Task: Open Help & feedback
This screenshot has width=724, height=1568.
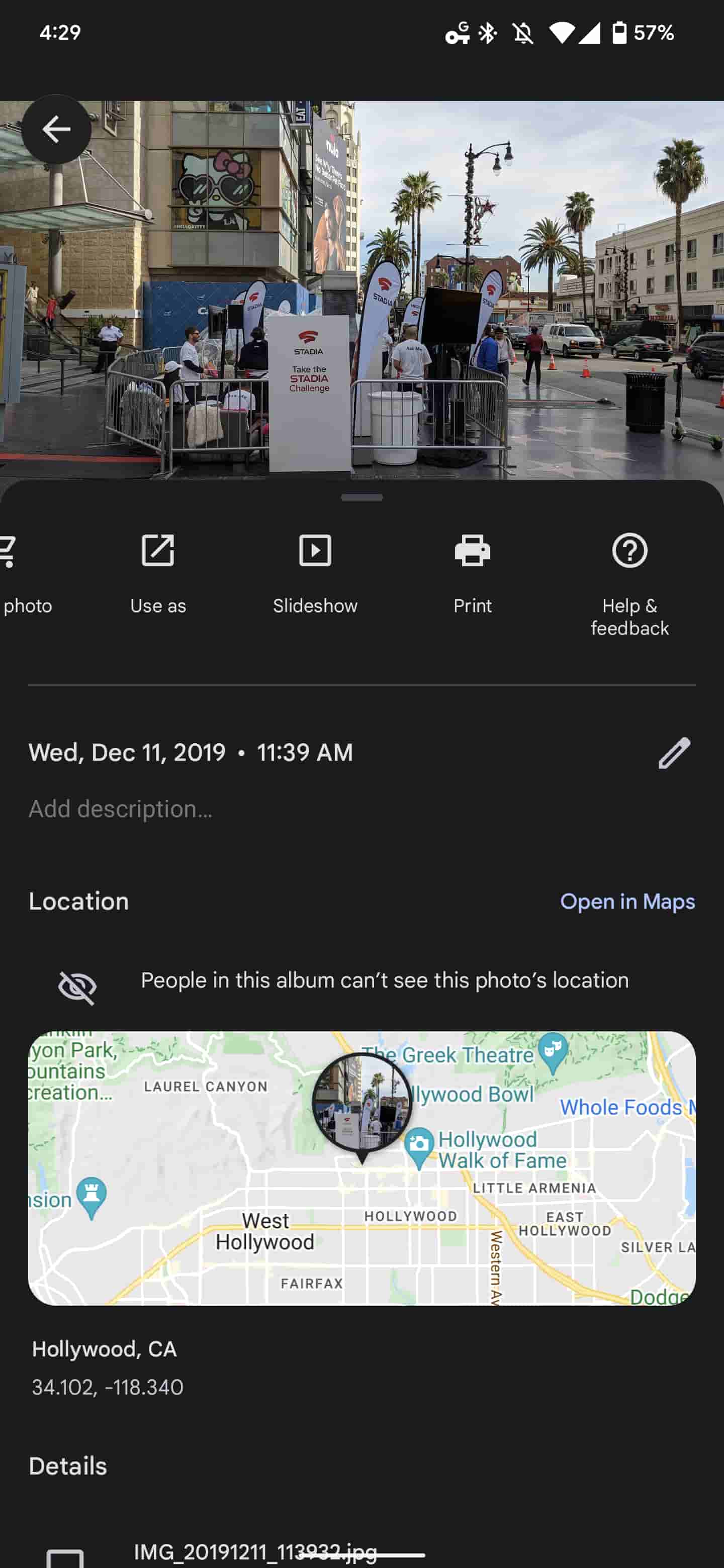Action: [629, 583]
